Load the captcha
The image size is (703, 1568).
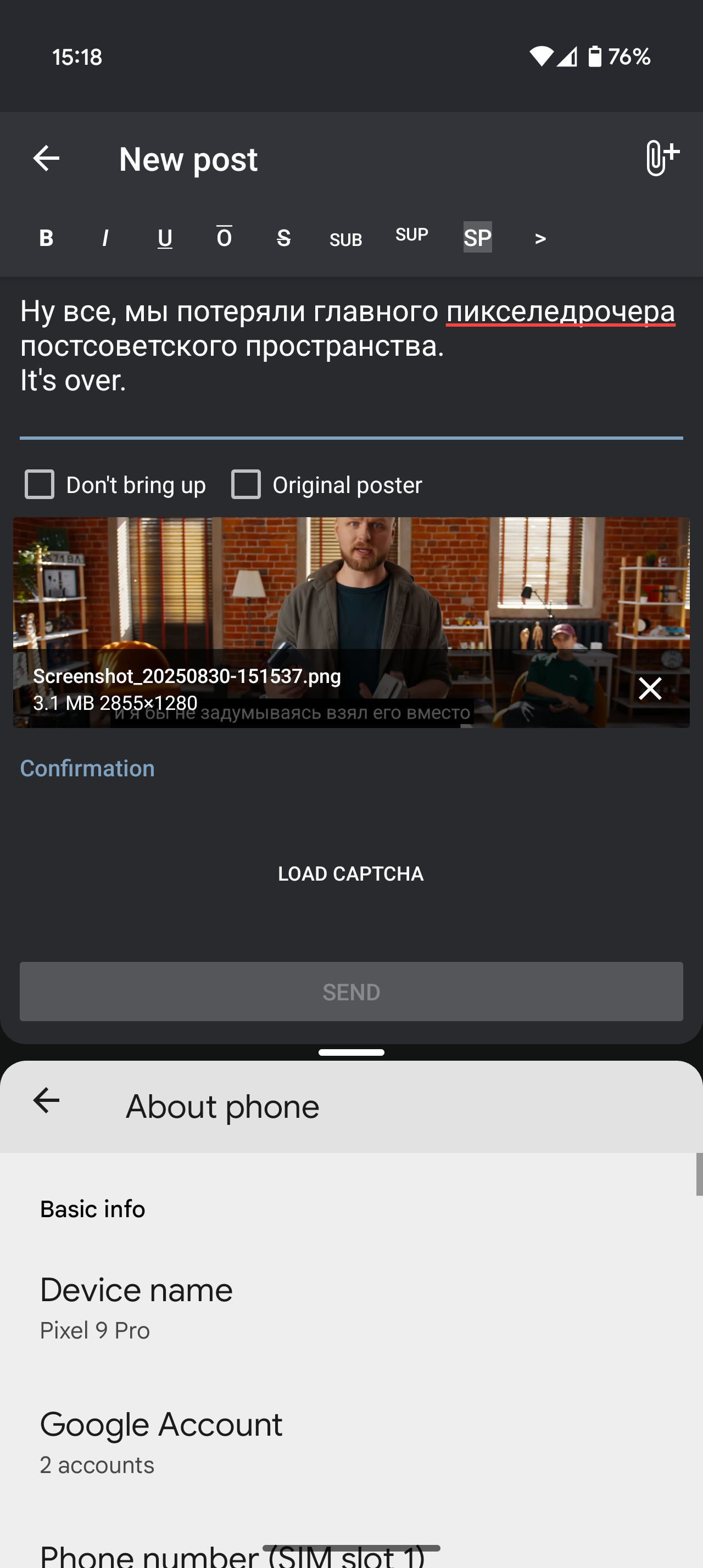click(x=350, y=873)
